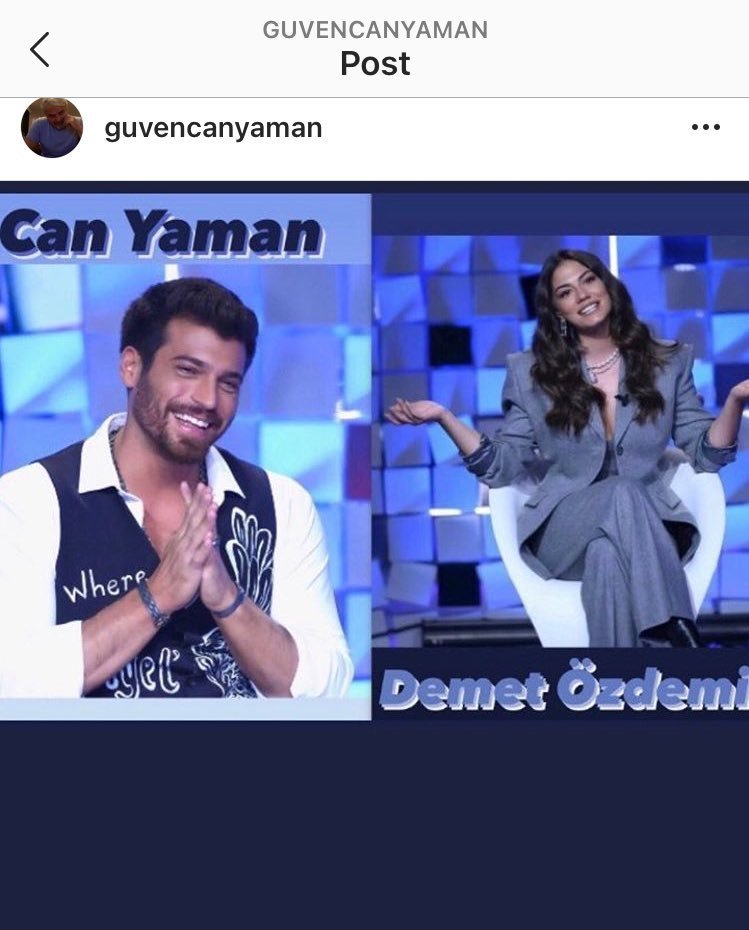Open the three-dot post options menu

pos(705,127)
